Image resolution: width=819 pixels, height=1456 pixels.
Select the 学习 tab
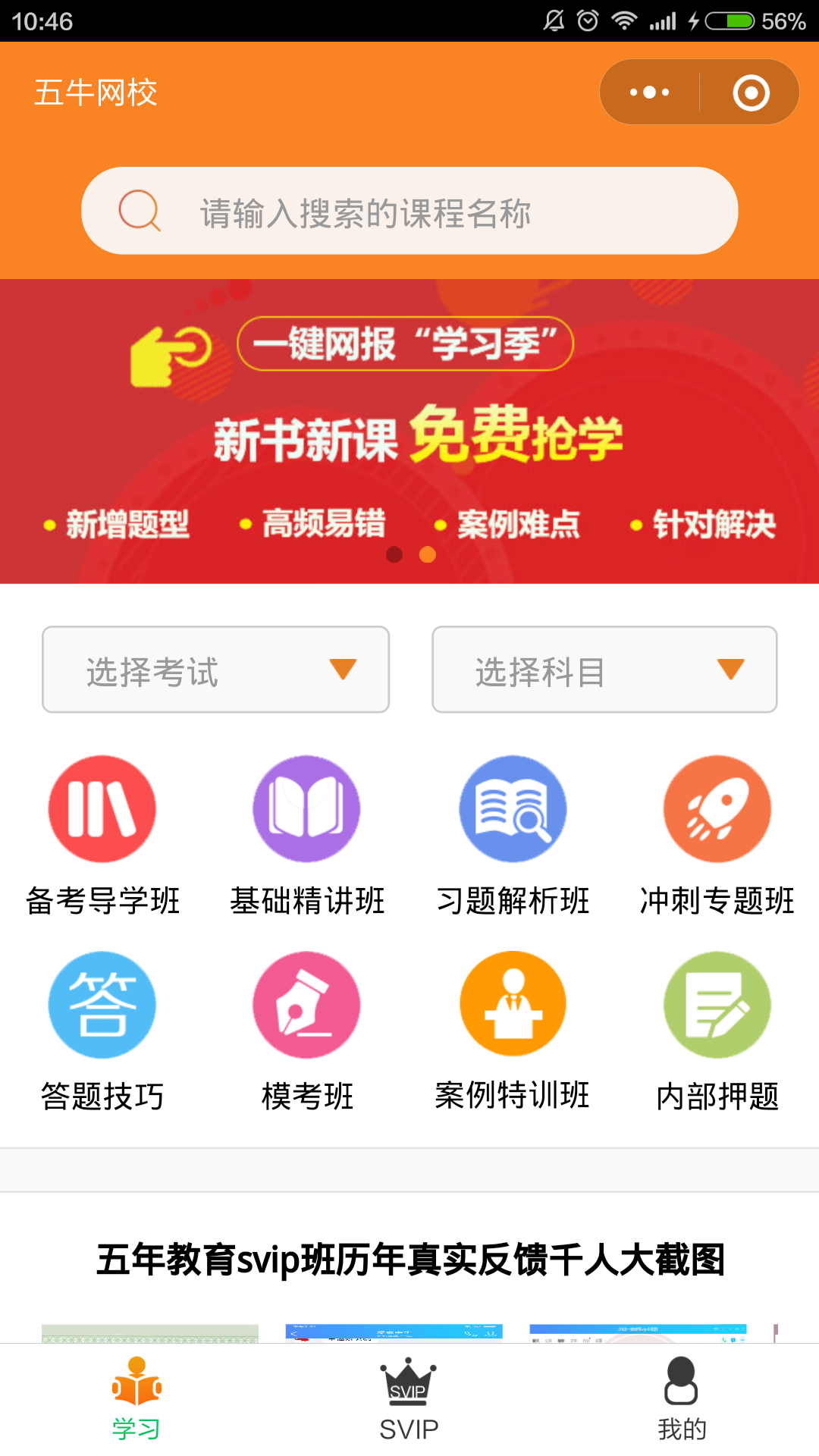click(x=136, y=1400)
